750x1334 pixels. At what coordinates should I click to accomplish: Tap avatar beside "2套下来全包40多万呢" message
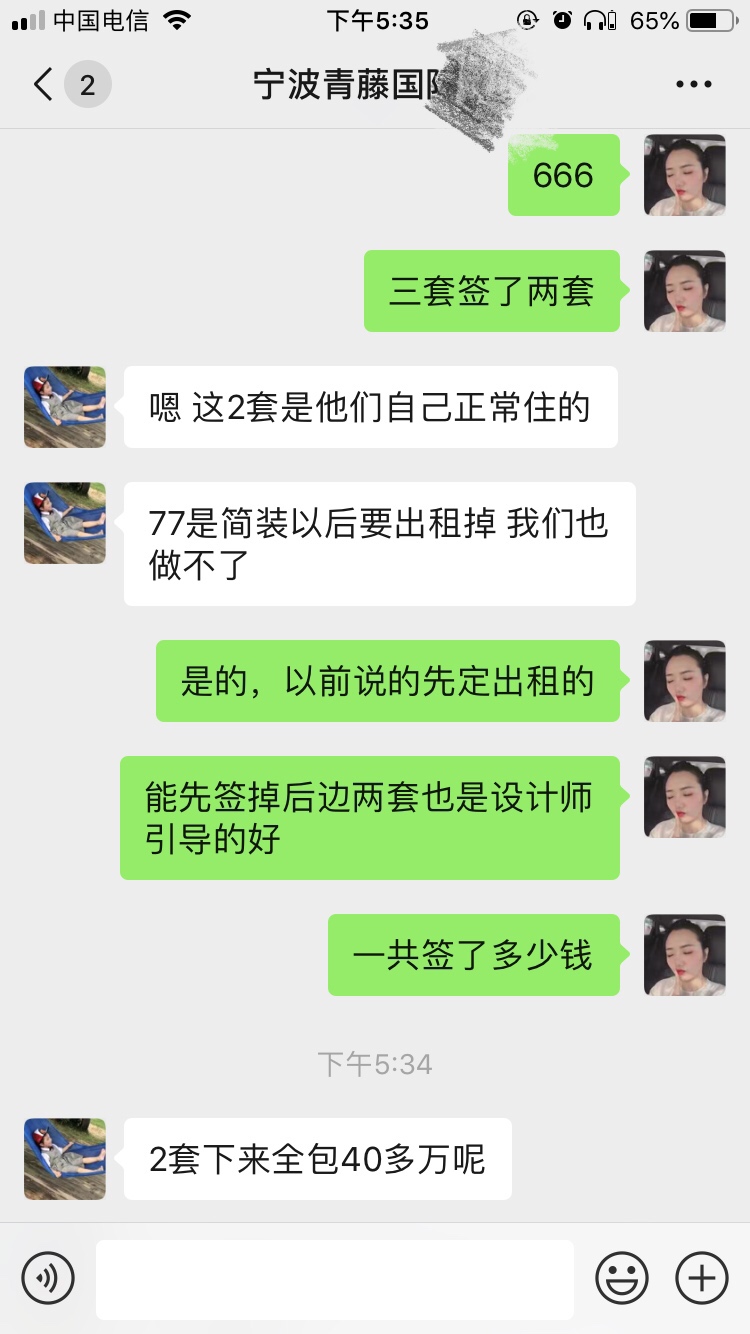point(65,1159)
